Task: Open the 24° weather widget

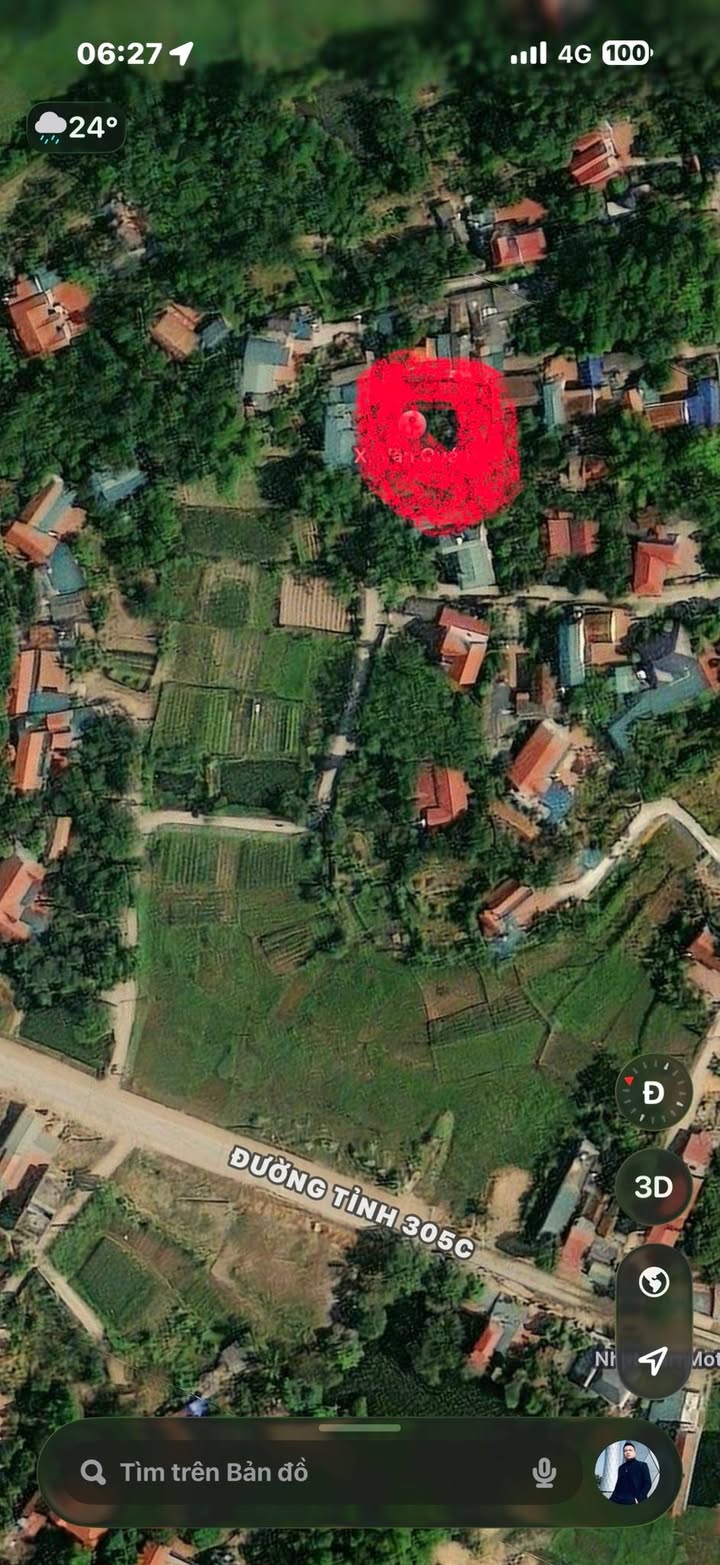Action: (x=77, y=127)
